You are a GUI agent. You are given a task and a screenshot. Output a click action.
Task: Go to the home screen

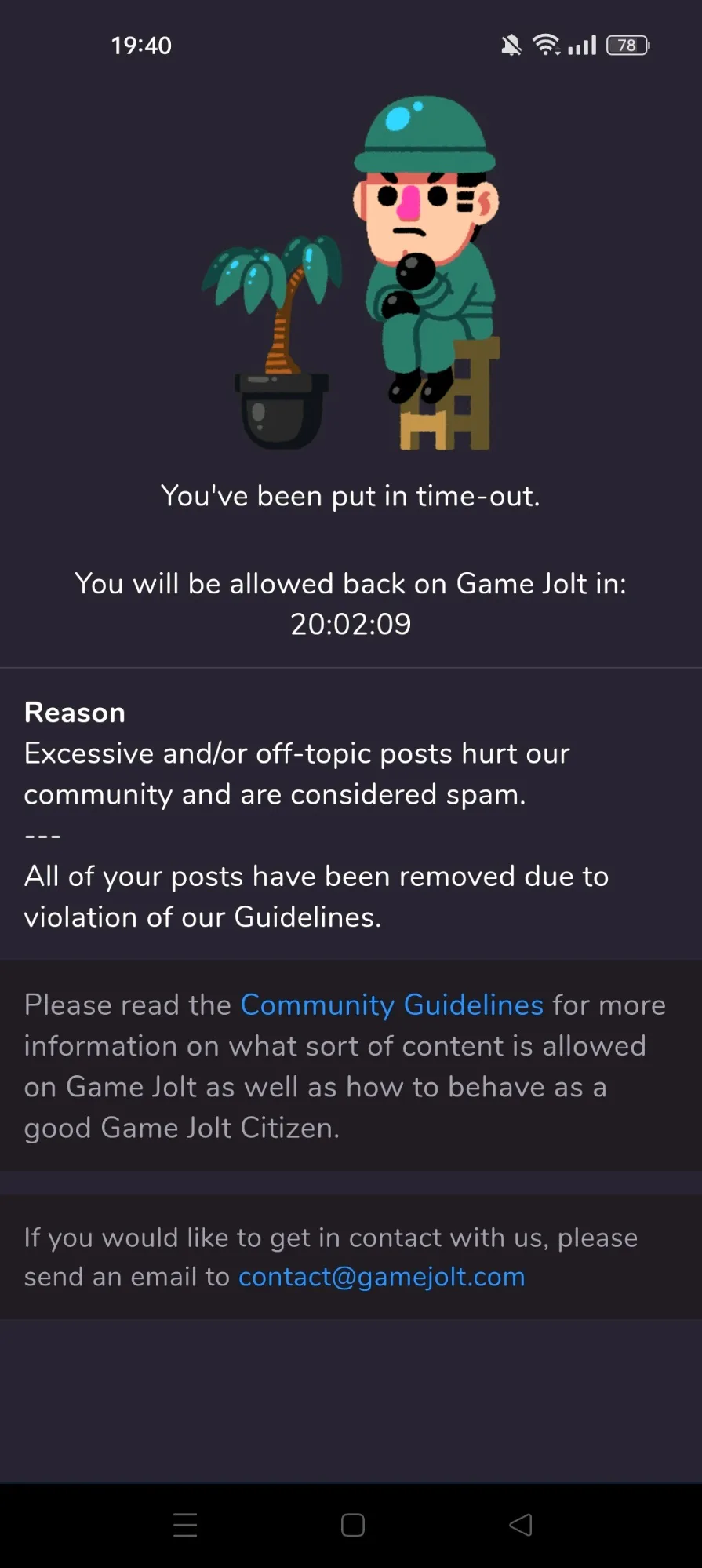pos(352,1525)
